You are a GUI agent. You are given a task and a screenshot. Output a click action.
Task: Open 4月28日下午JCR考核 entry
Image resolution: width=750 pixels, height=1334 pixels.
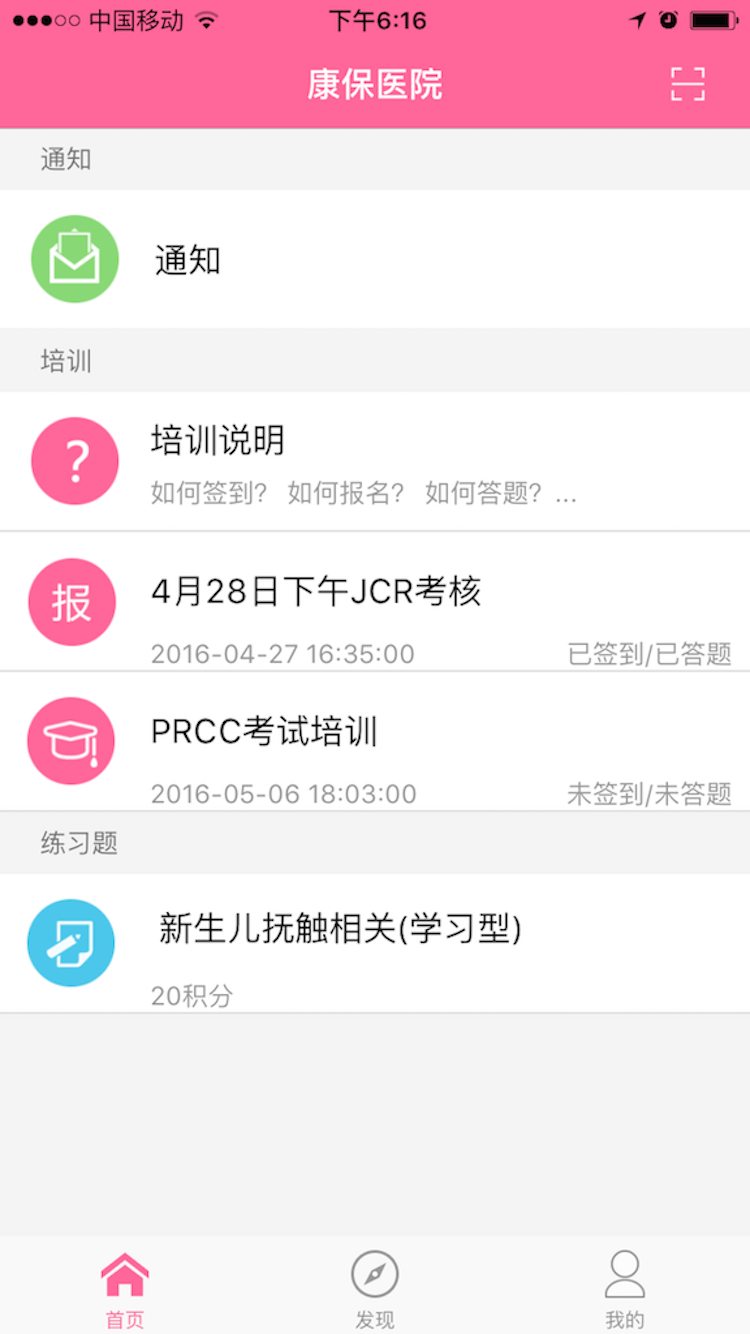point(375,603)
